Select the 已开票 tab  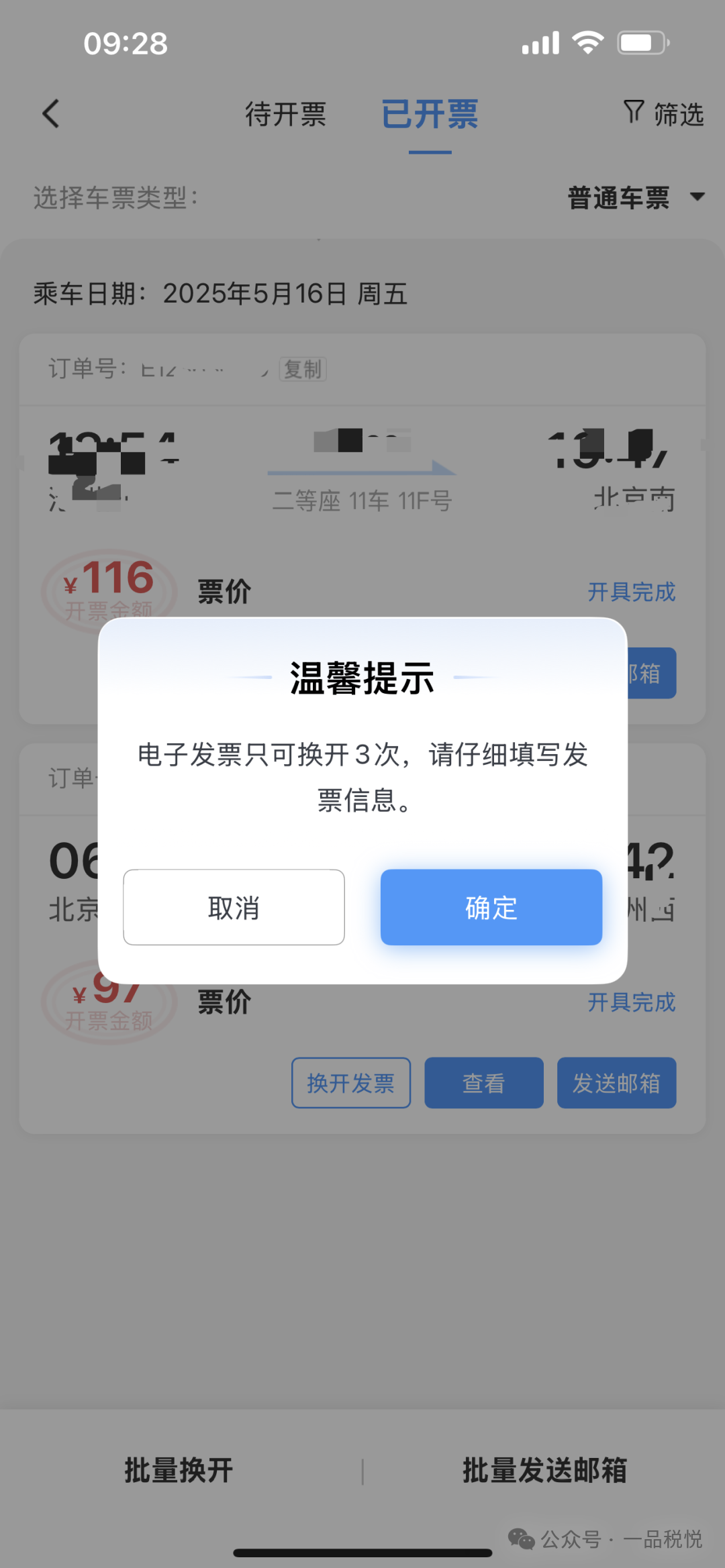pyautogui.click(x=430, y=114)
